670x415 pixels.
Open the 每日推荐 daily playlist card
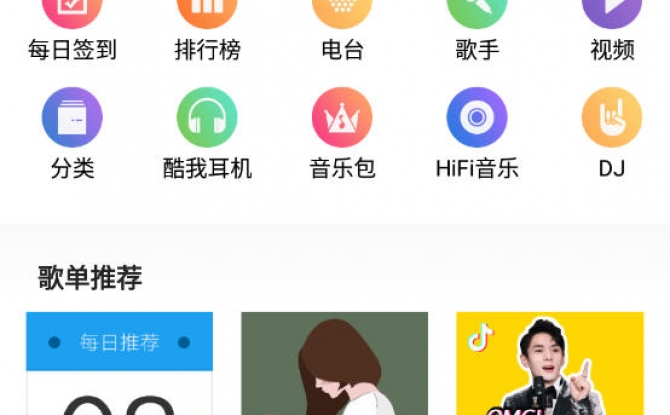point(119,365)
